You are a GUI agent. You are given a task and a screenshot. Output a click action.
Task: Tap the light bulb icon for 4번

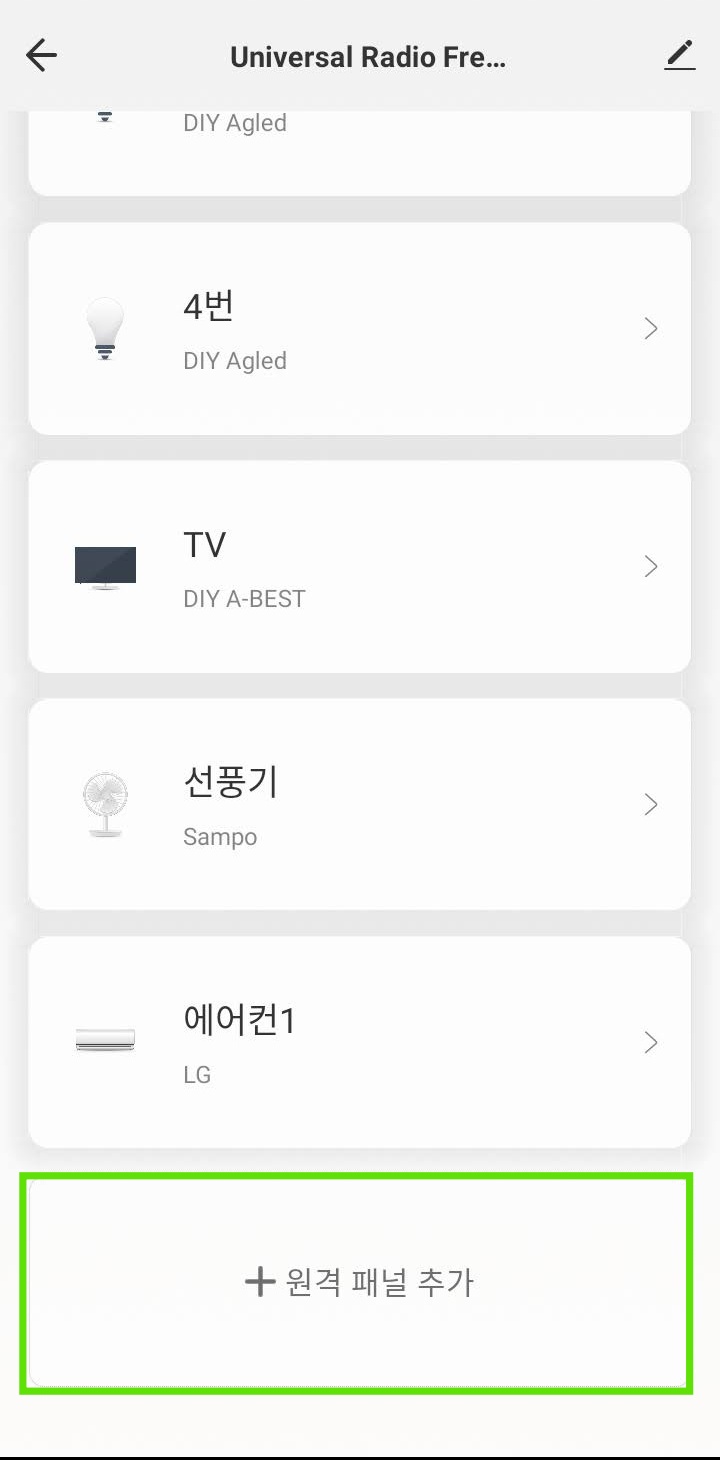[104, 328]
